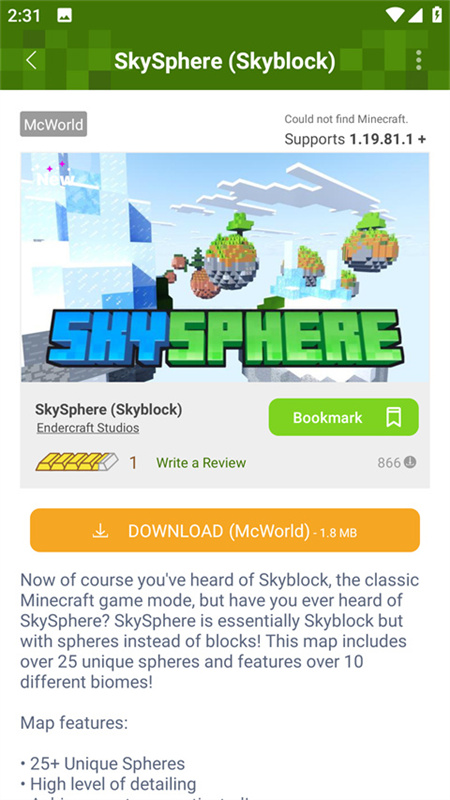Screen dimensions: 450x800
Task: View the SkySphere preview image
Action: 225,267
